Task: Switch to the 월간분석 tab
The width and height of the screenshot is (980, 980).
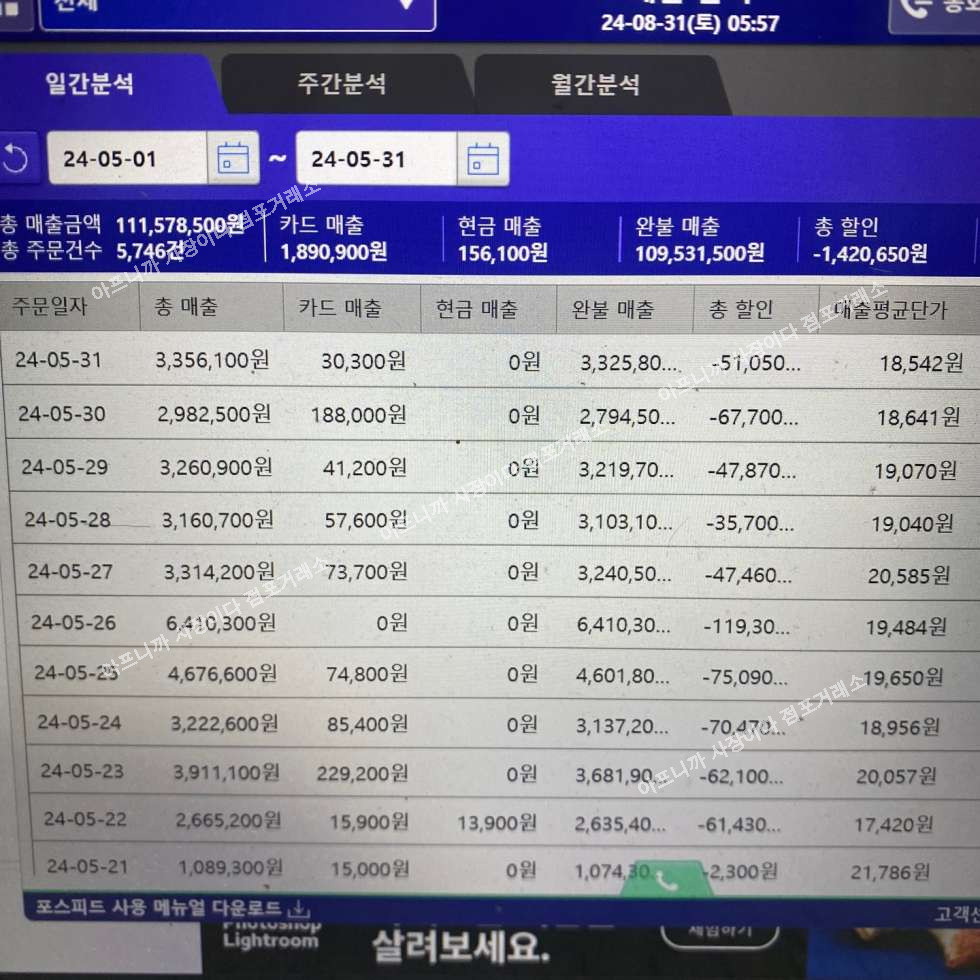Action: pyautogui.click(x=595, y=85)
